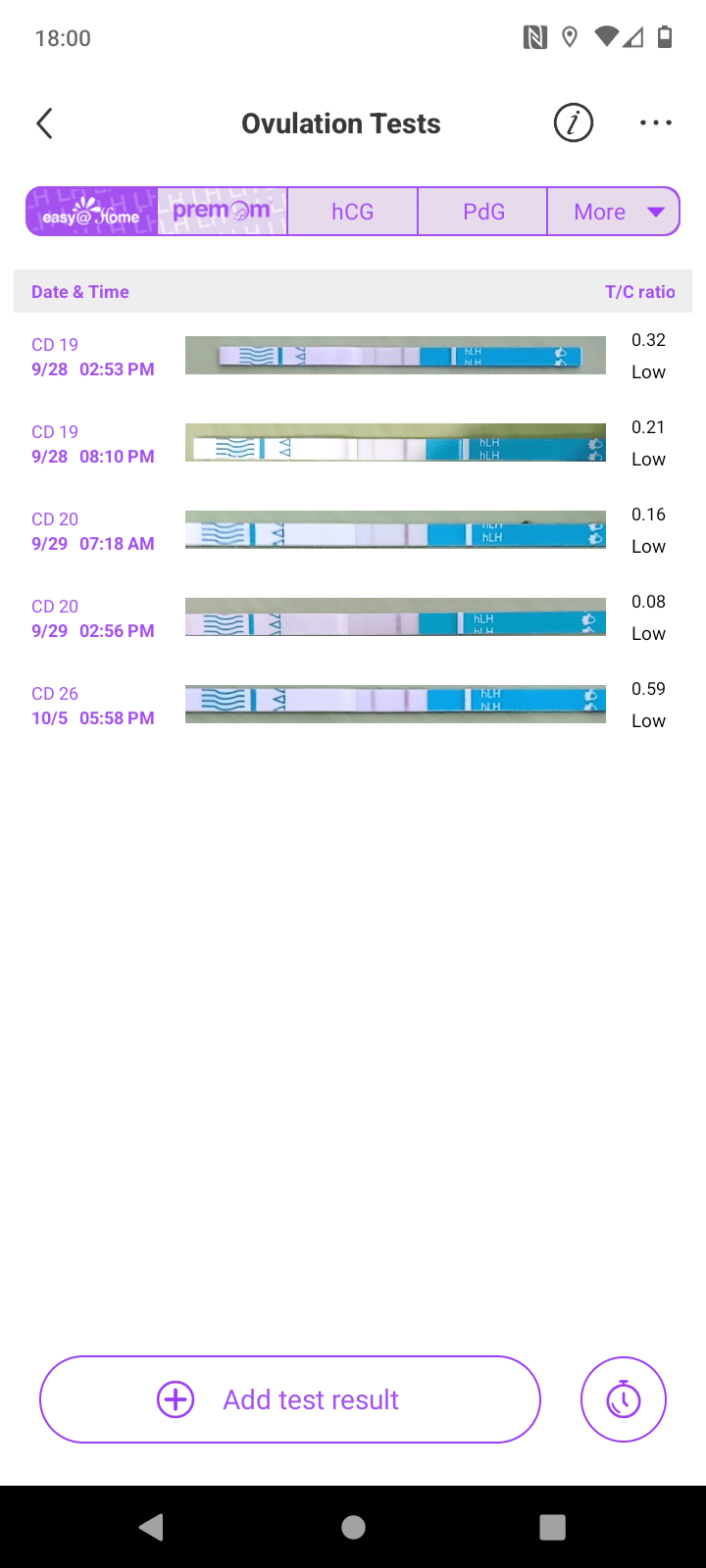Go back from Ovulation Tests
The image size is (706, 1568).
click(x=45, y=123)
